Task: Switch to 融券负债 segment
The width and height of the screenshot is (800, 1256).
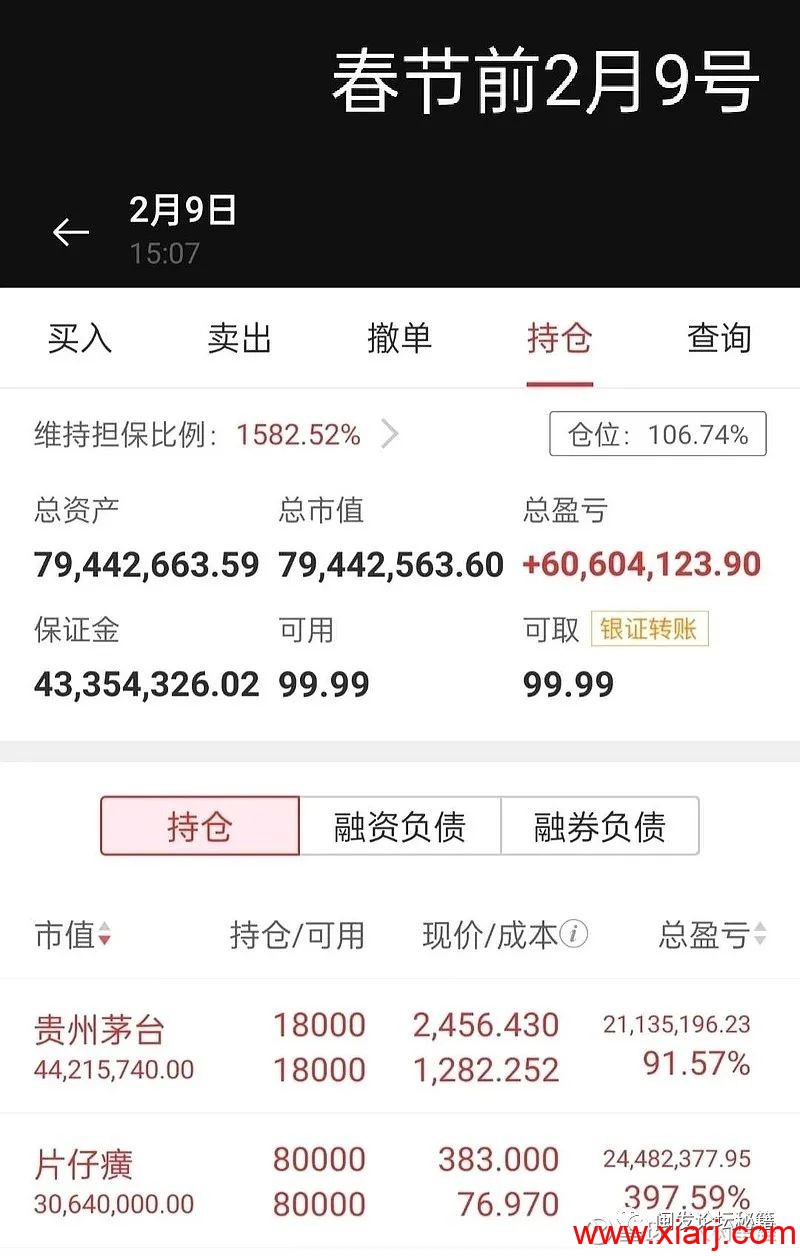Action: [599, 826]
